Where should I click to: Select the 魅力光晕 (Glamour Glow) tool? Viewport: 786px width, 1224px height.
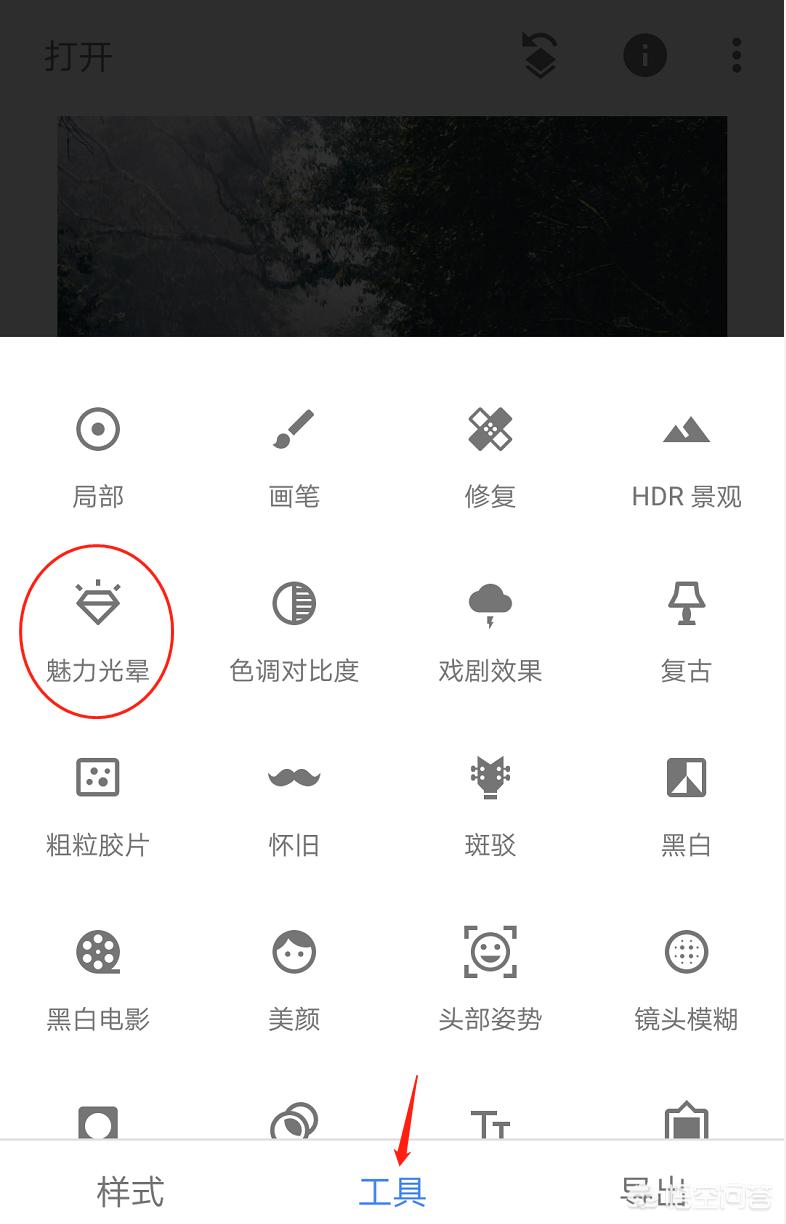click(97, 630)
